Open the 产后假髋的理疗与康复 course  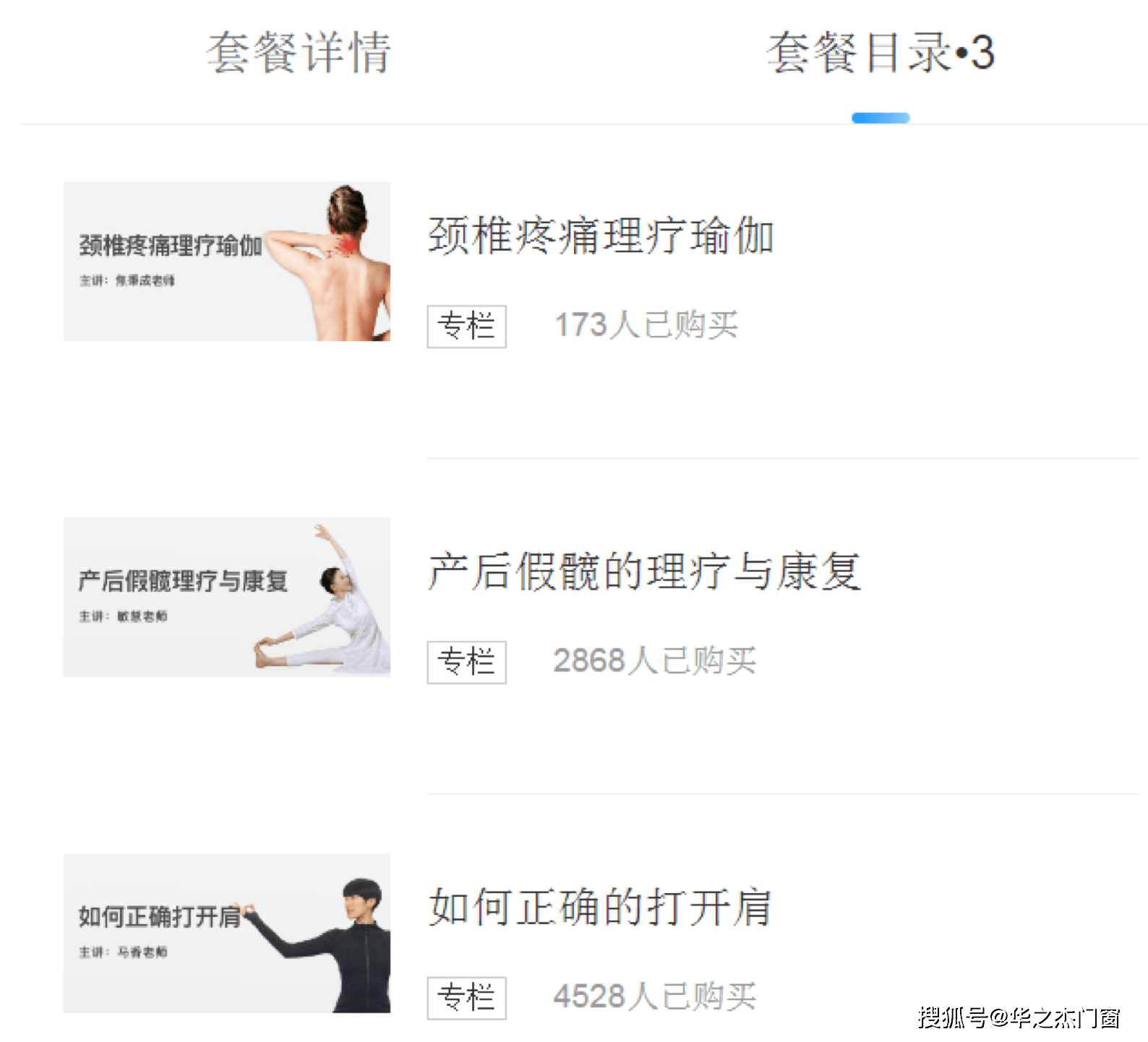643,572
